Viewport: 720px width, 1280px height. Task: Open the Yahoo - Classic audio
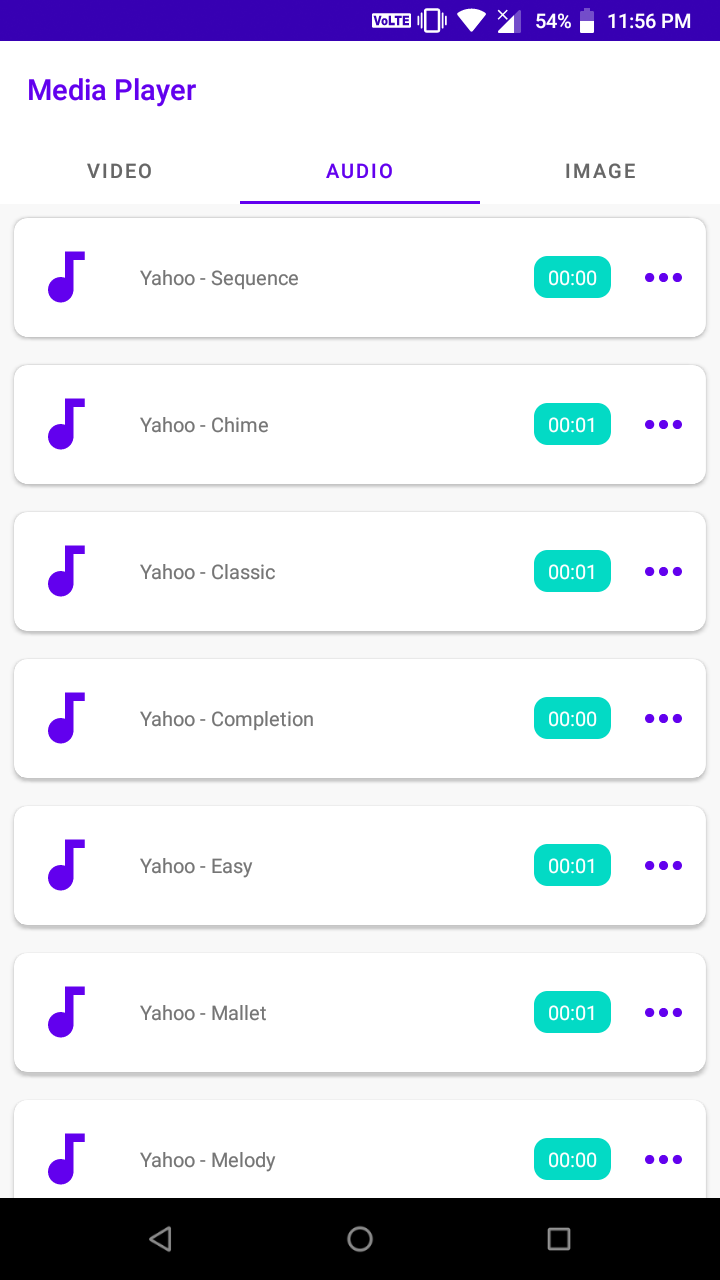(x=208, y=572)
